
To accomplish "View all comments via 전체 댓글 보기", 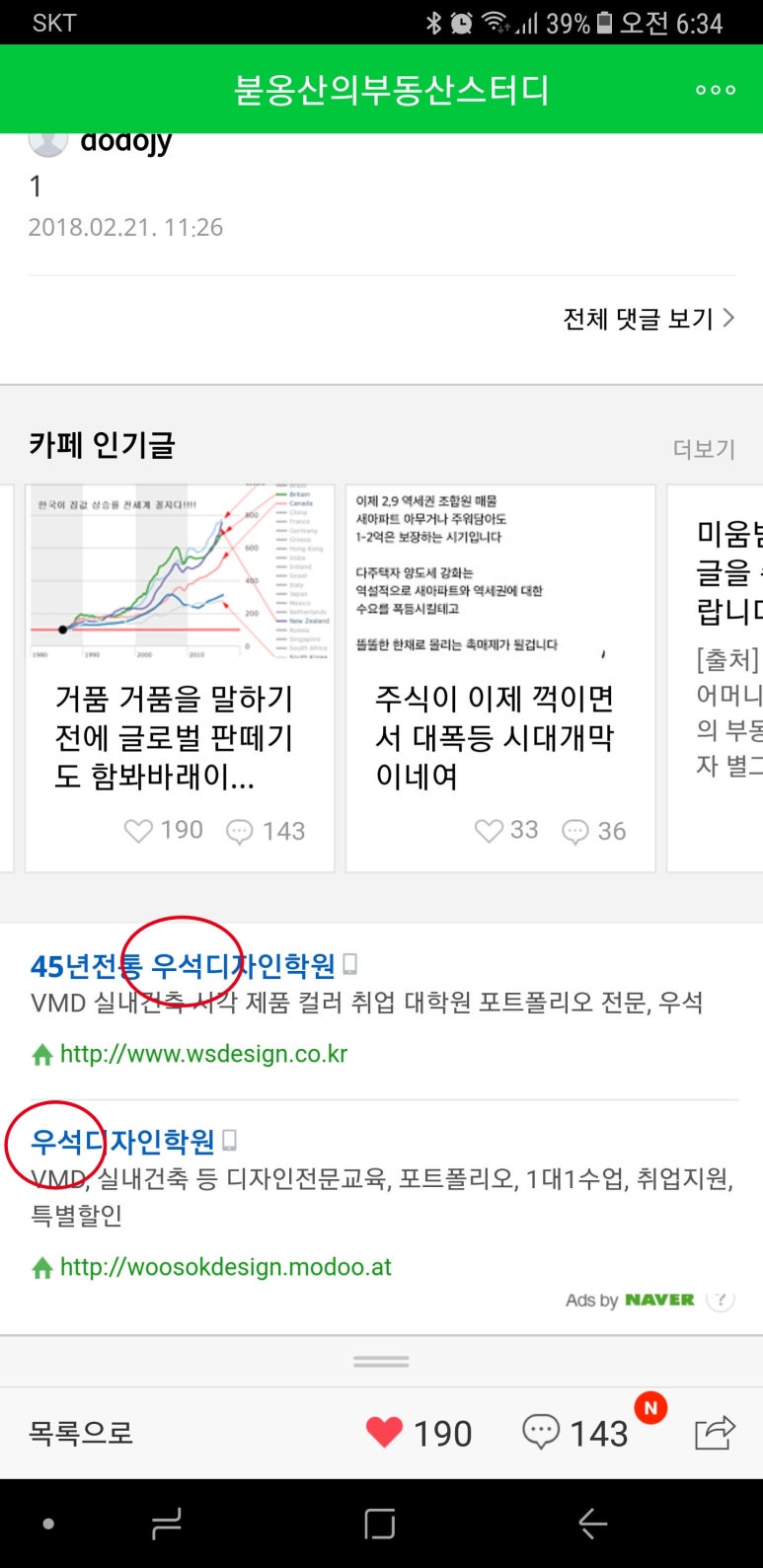I will point(648,319).
